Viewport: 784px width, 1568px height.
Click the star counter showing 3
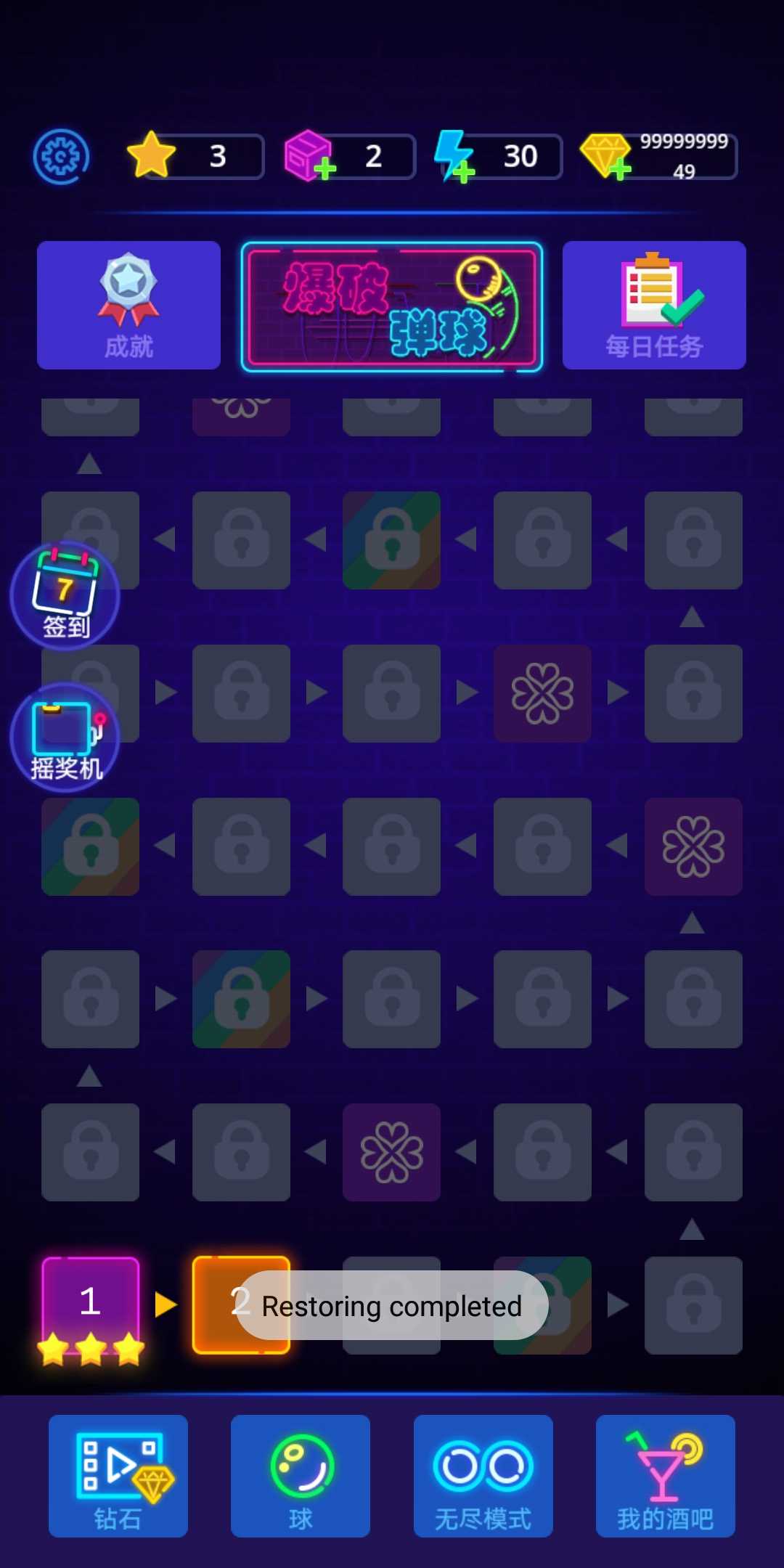tap(192, 155)
